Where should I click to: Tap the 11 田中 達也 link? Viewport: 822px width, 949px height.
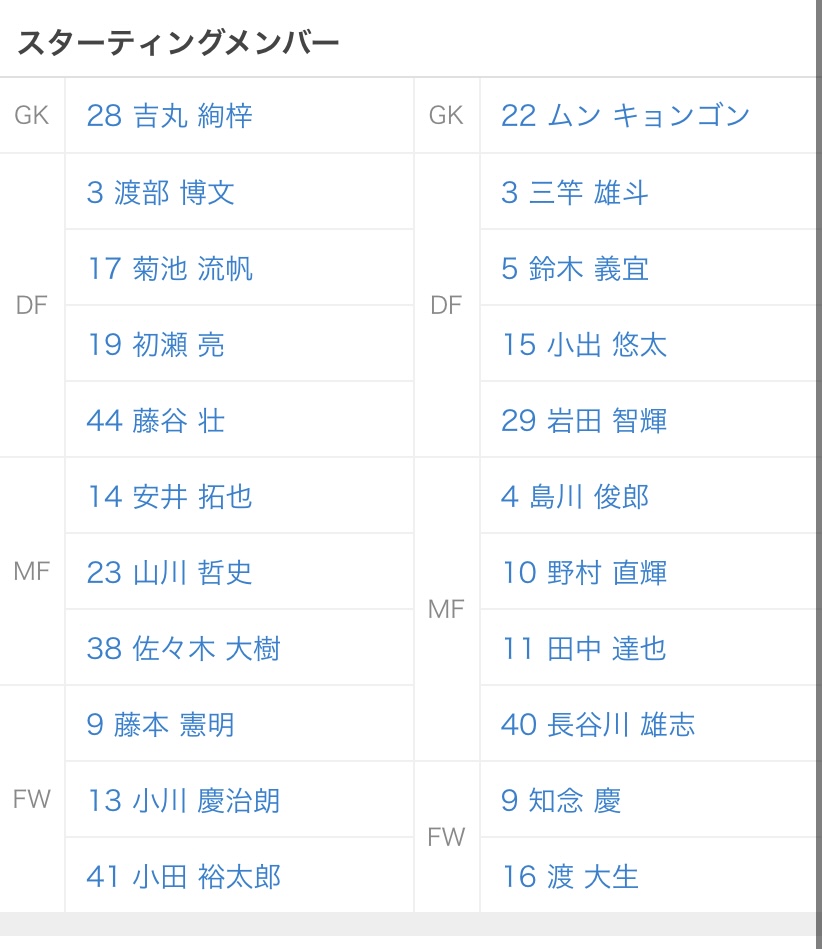click(x=583, y=648)
